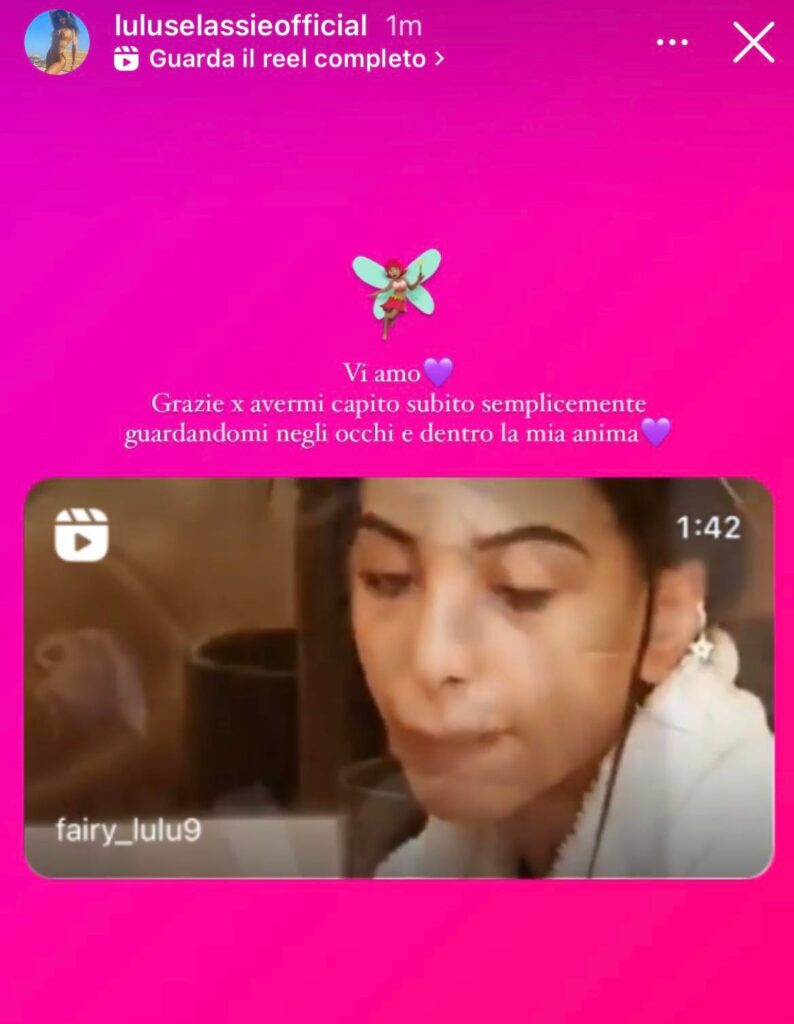
Task: Close the story viewer
Action: [x=753, y=43]
